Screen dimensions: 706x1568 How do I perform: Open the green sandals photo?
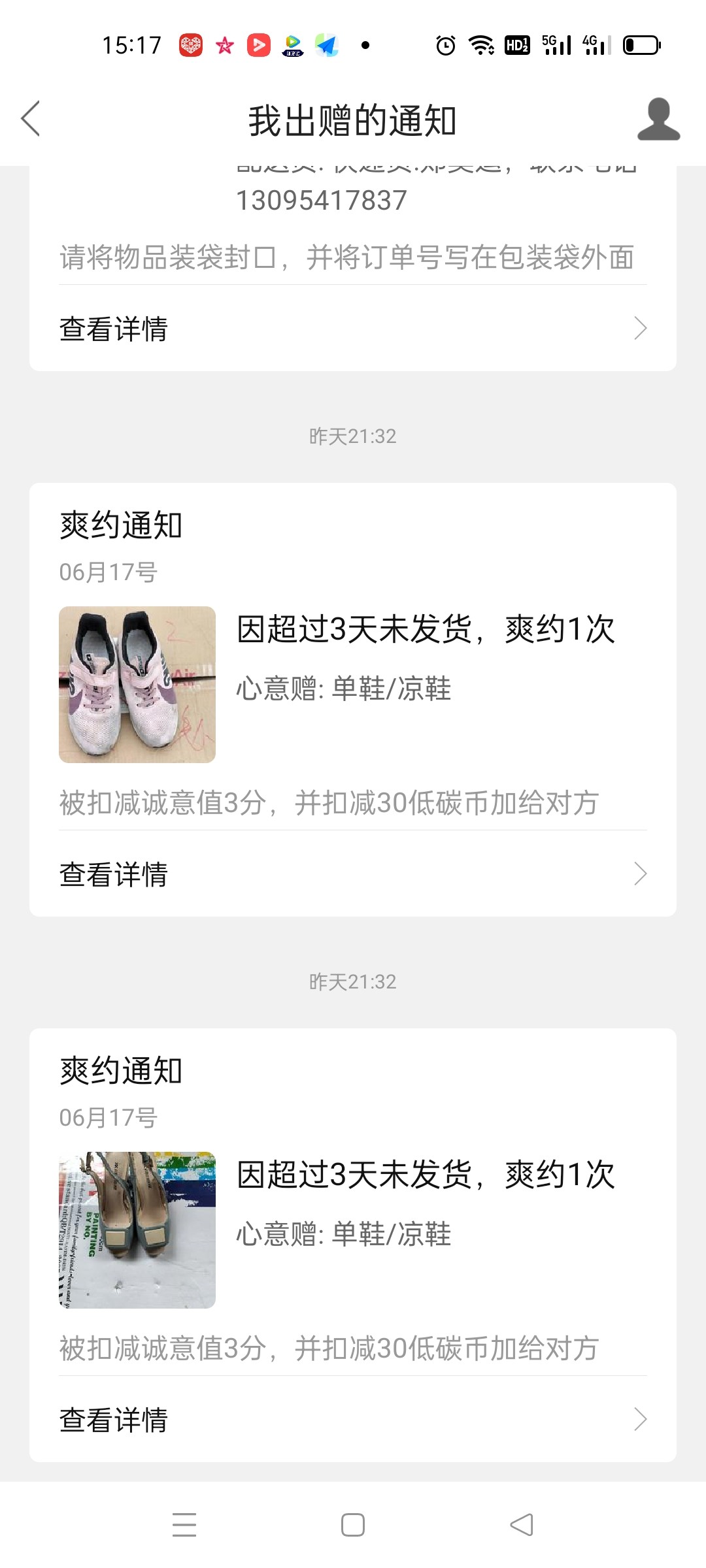[x=137, y=1230]
